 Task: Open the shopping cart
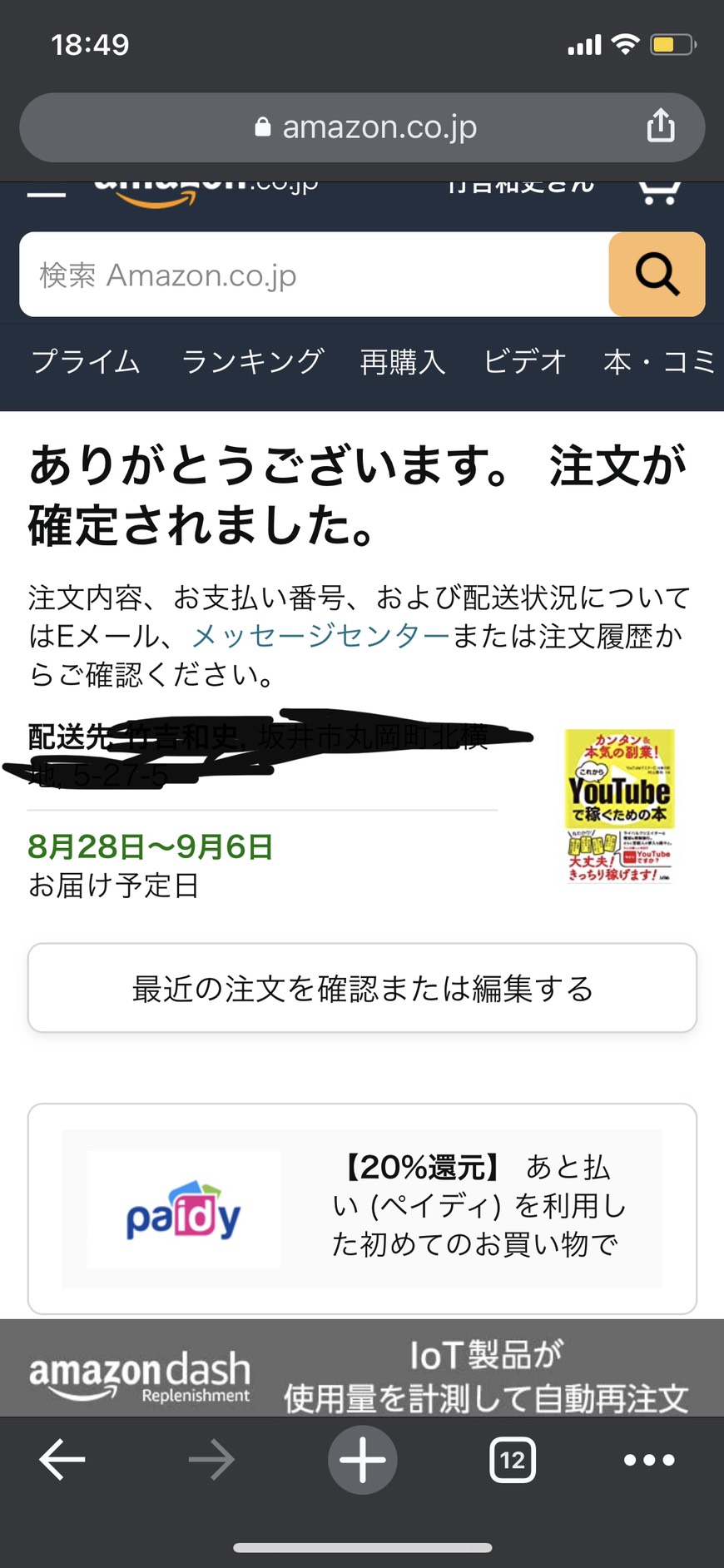(659, 191)
